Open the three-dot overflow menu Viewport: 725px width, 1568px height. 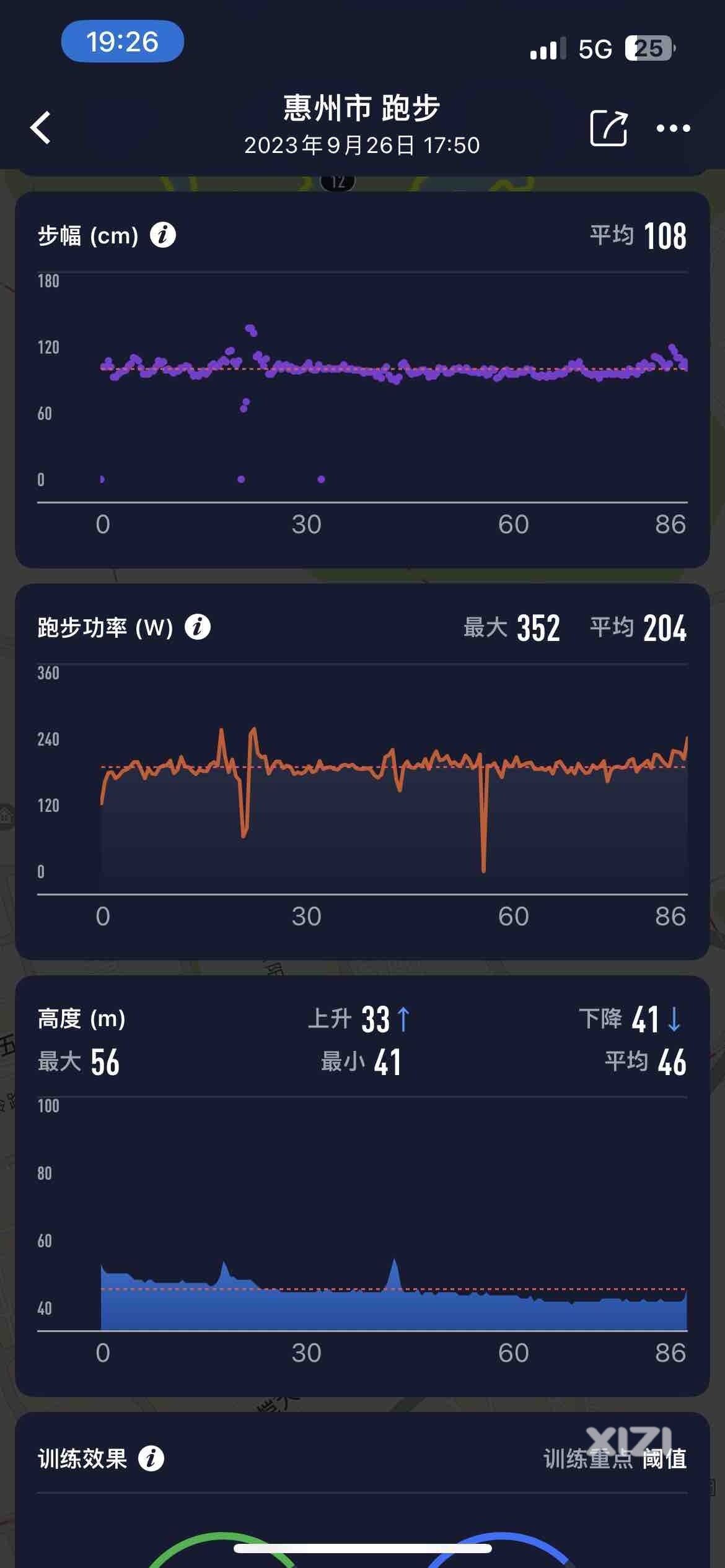pos(673,128)
